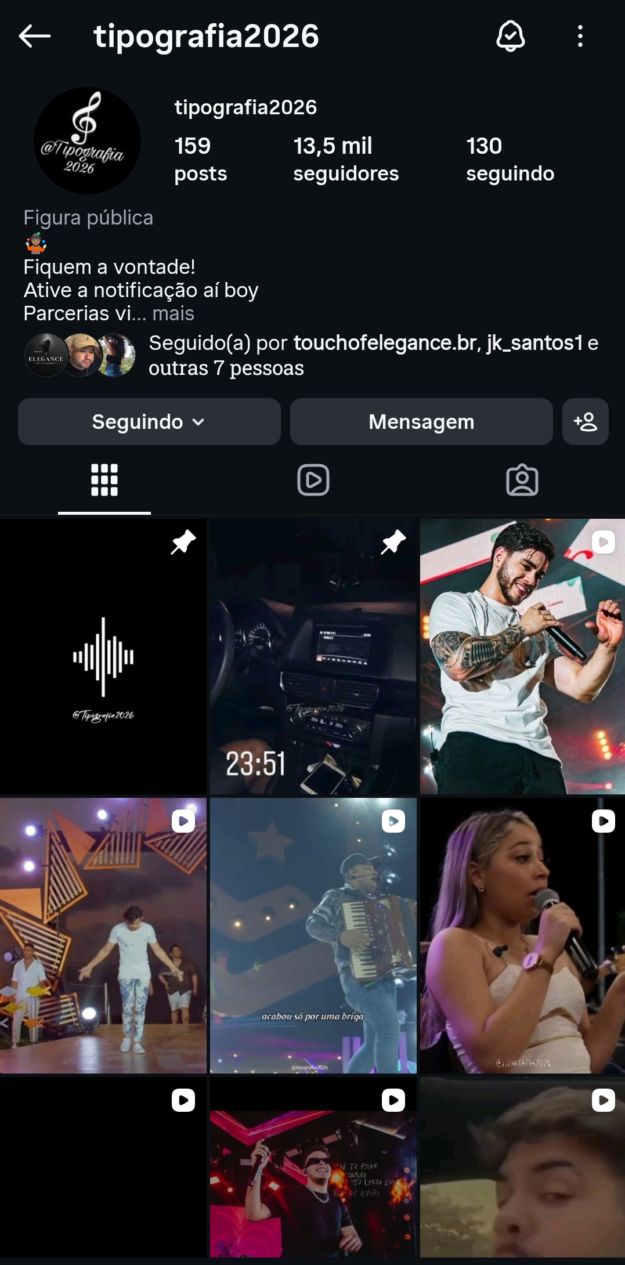Expand the bio with mais
Screen dimensions: 625x1265
click(173, 313)
